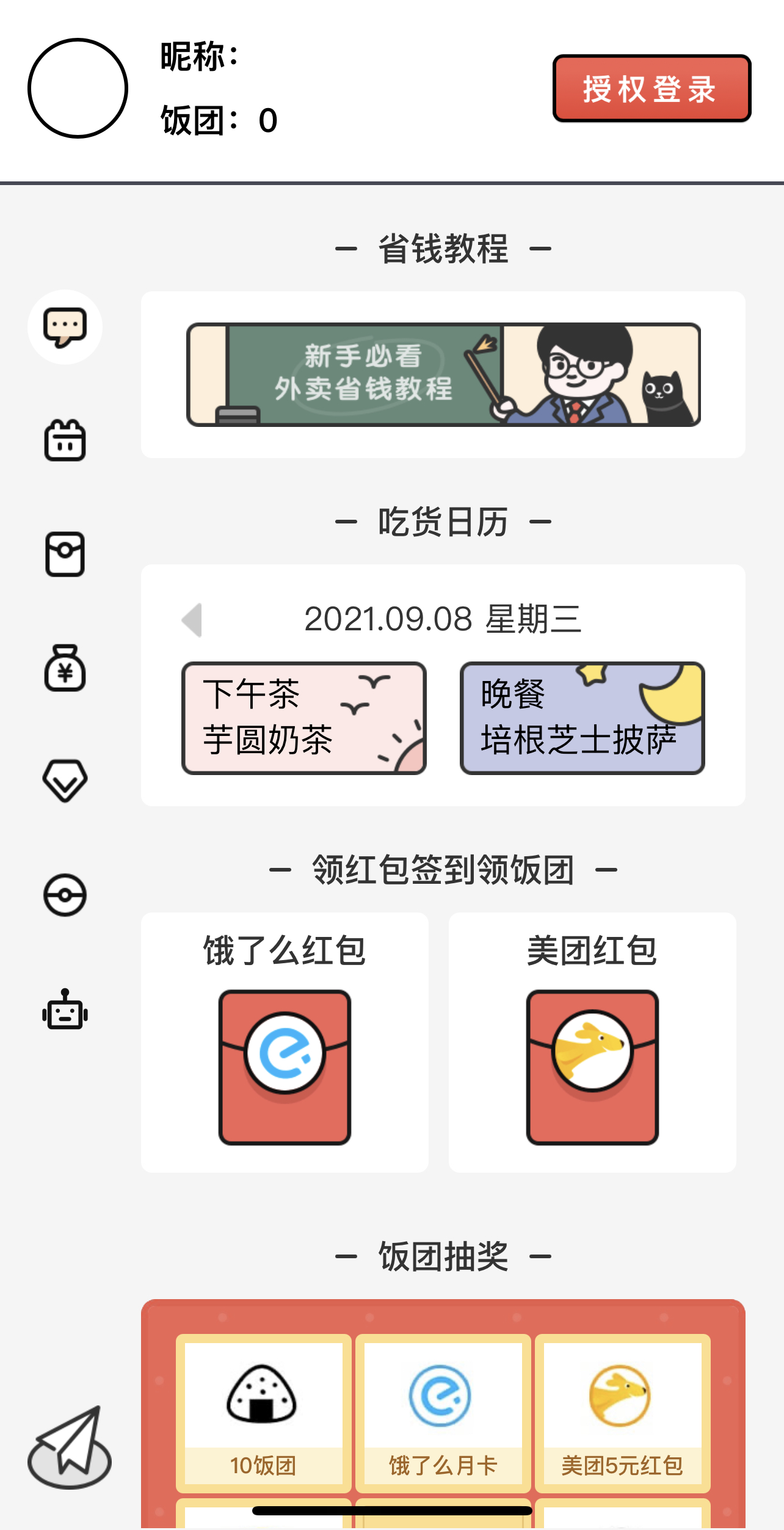Image resolution: width=784 pixels, height=1530 pixels.
Task: Go to previous day in 吃货日历
Action: tap(192, 620)
